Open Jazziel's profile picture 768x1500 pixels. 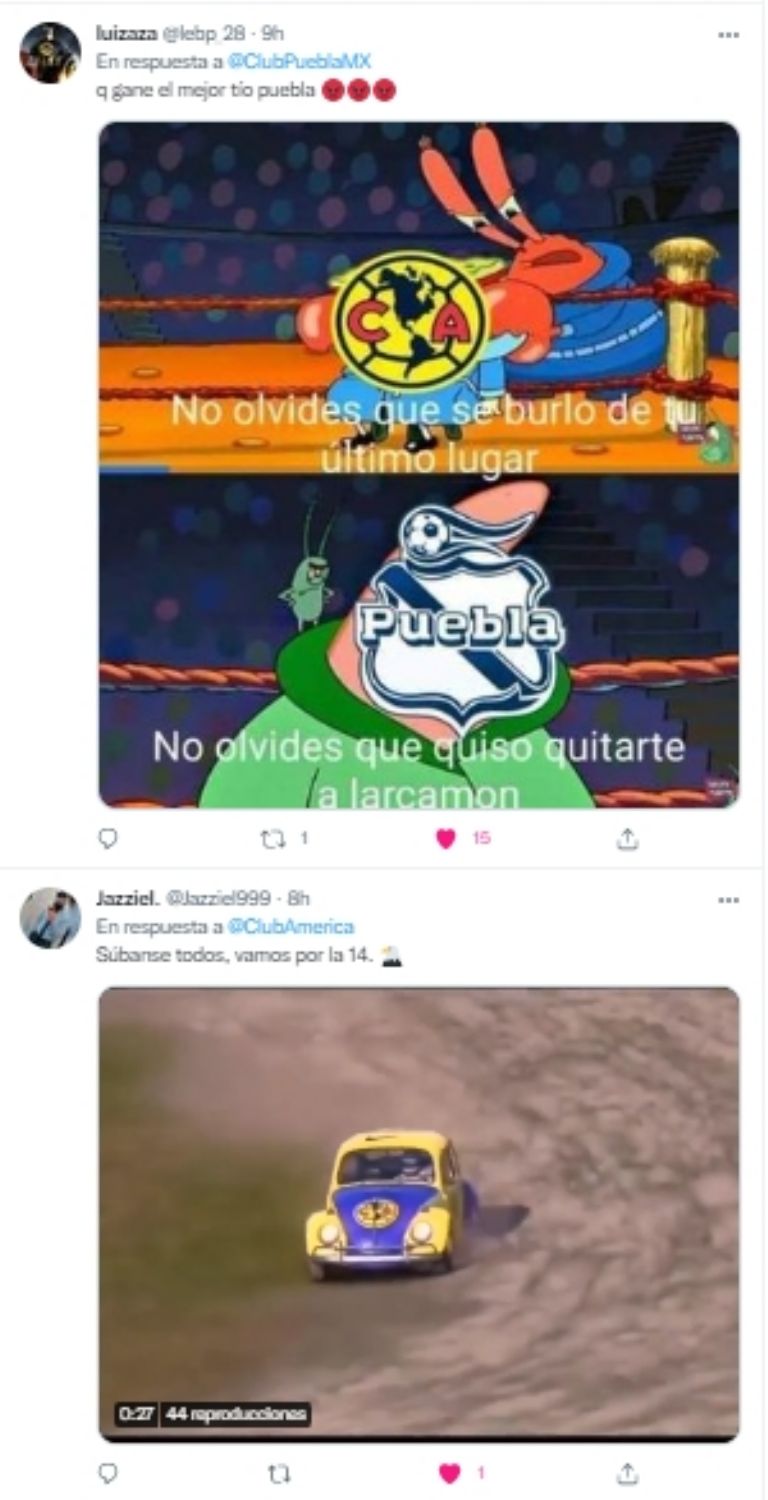50,917
